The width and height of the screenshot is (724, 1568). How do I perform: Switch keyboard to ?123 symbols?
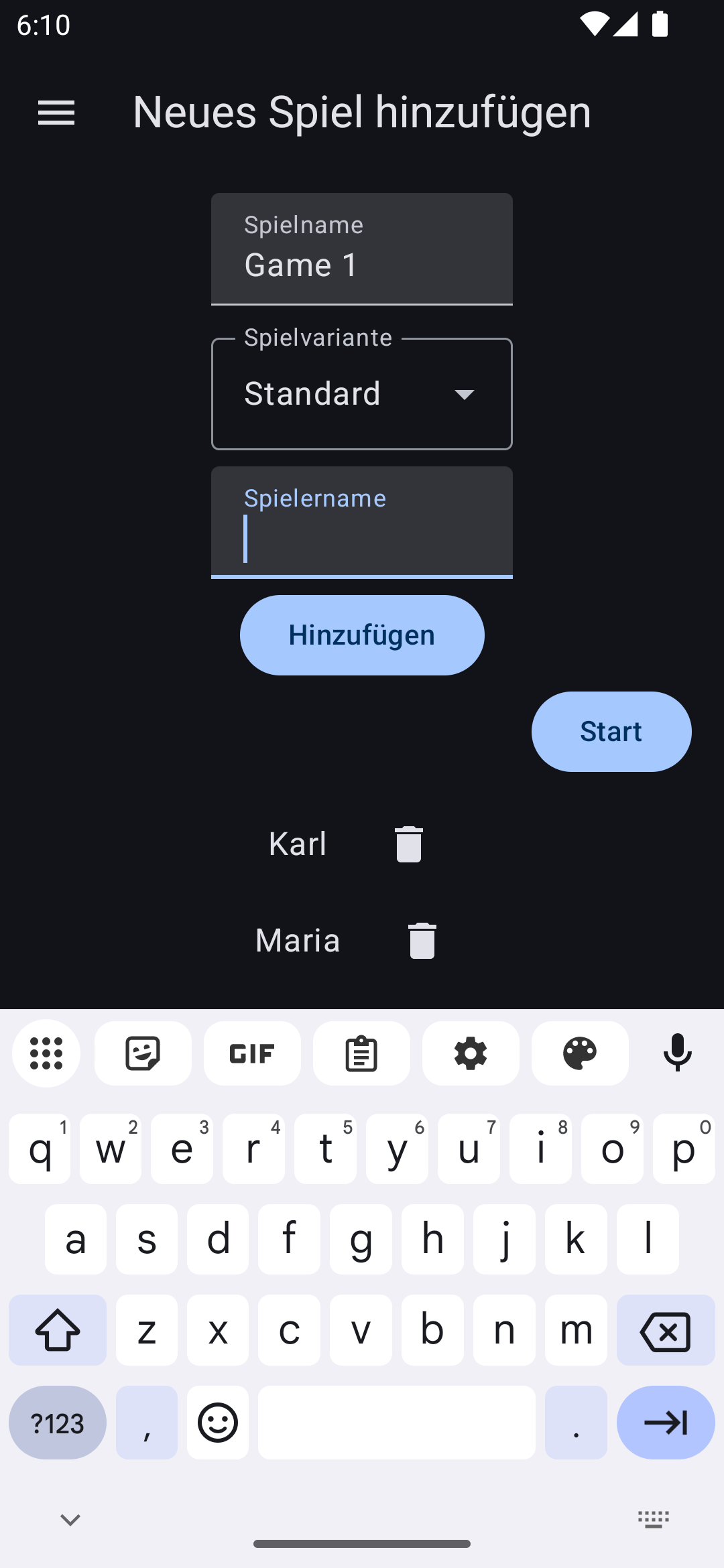pos(58,1423)
